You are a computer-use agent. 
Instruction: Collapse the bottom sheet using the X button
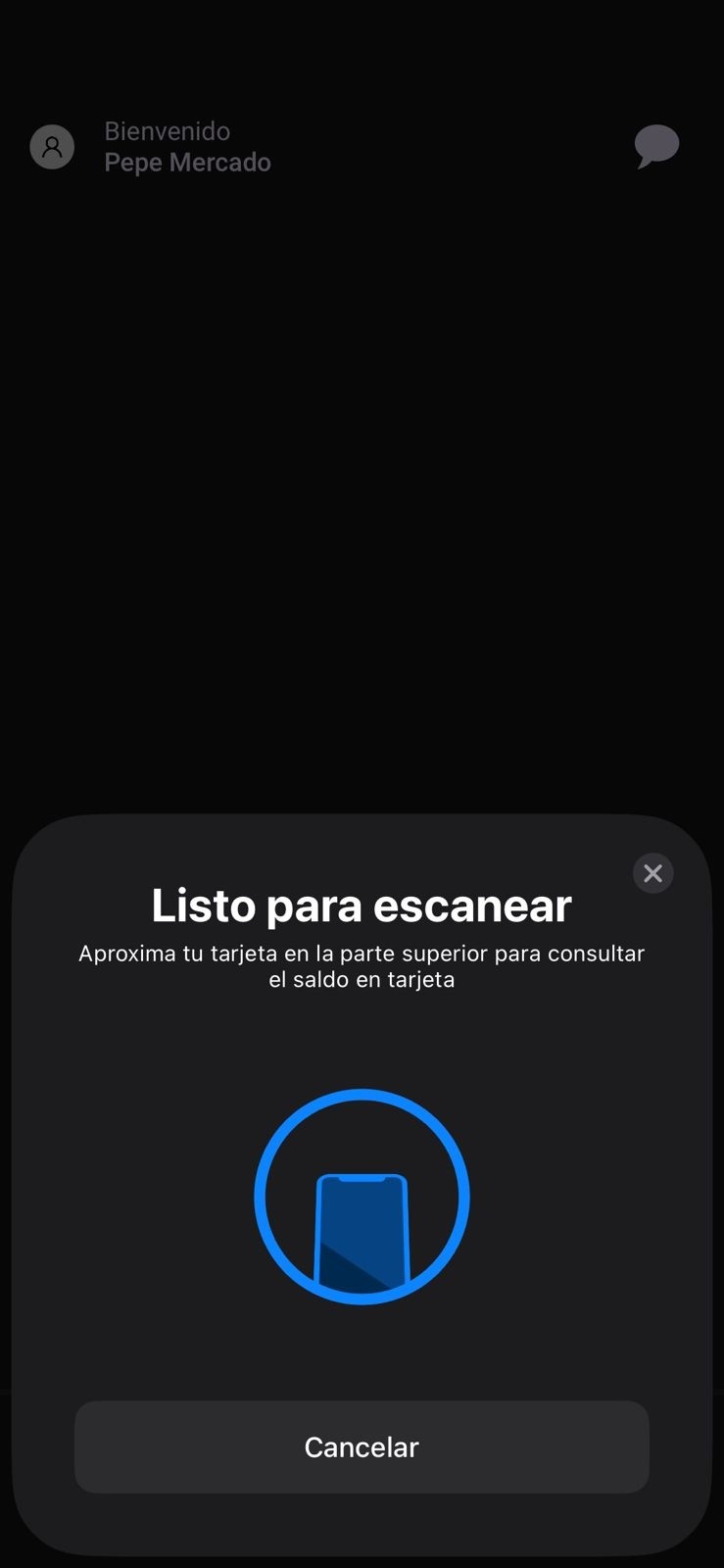(x=652, y=873)
